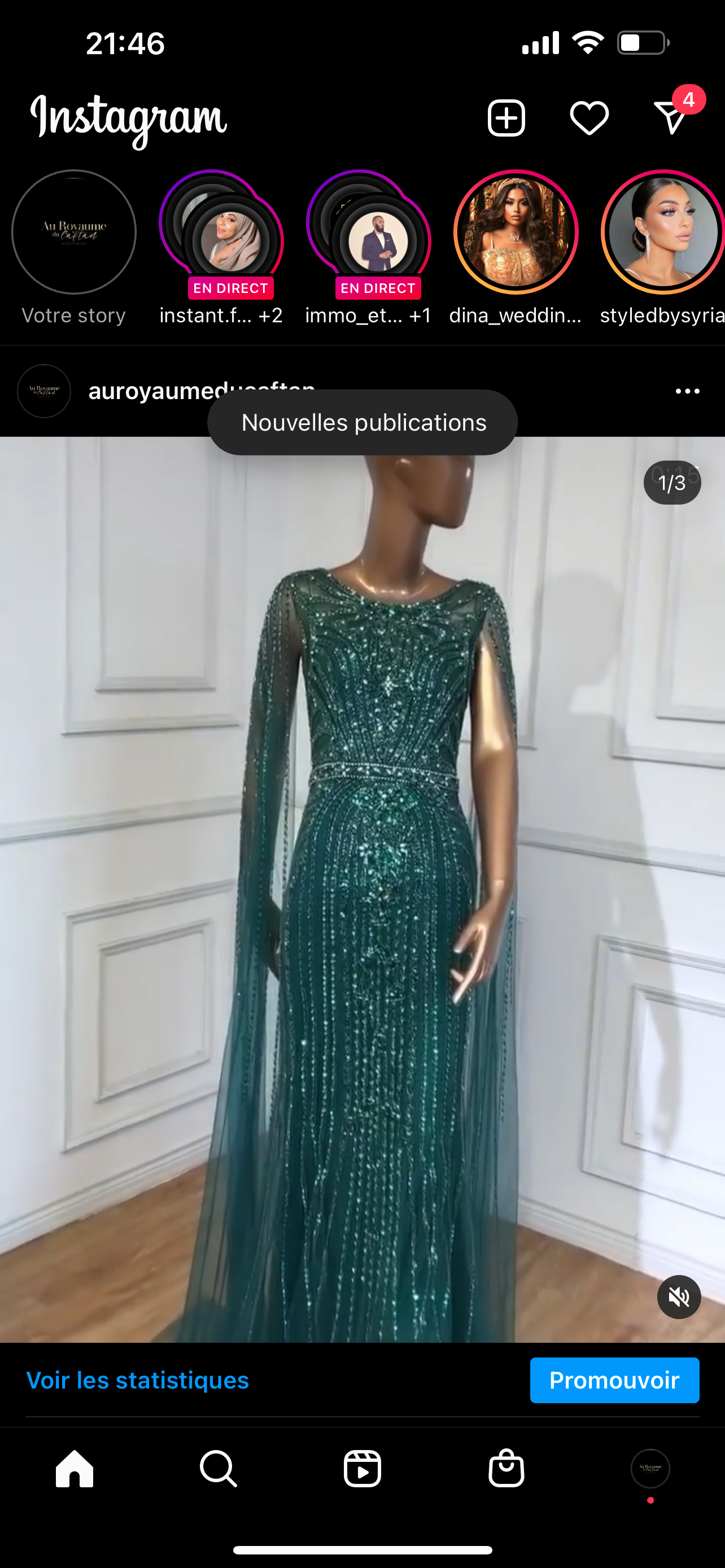This screenshot has width=725, height=1568.
Task: Open the activity heart notifications
Action: tap(589, 117)
